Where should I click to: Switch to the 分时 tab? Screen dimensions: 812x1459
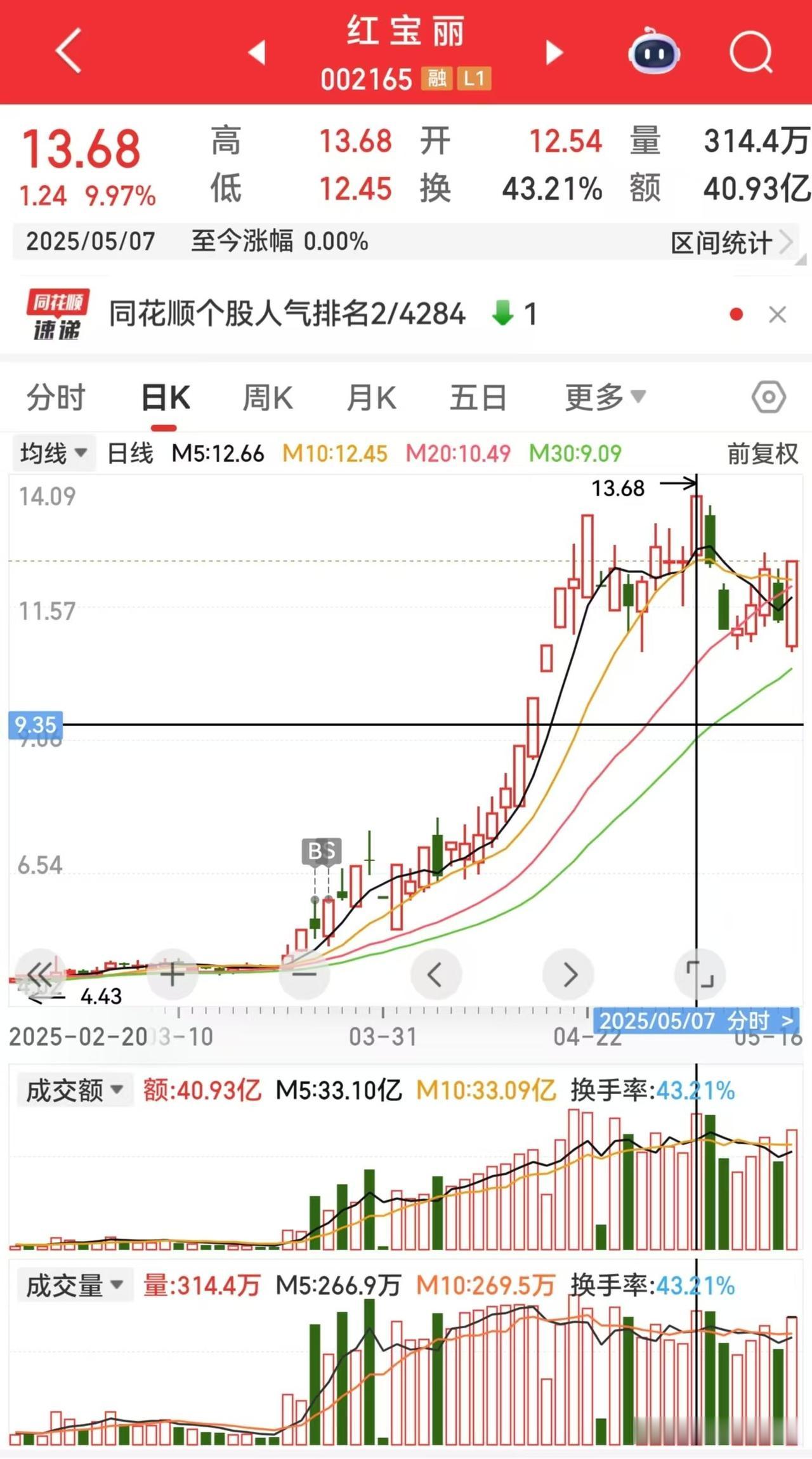click(56, 398)
